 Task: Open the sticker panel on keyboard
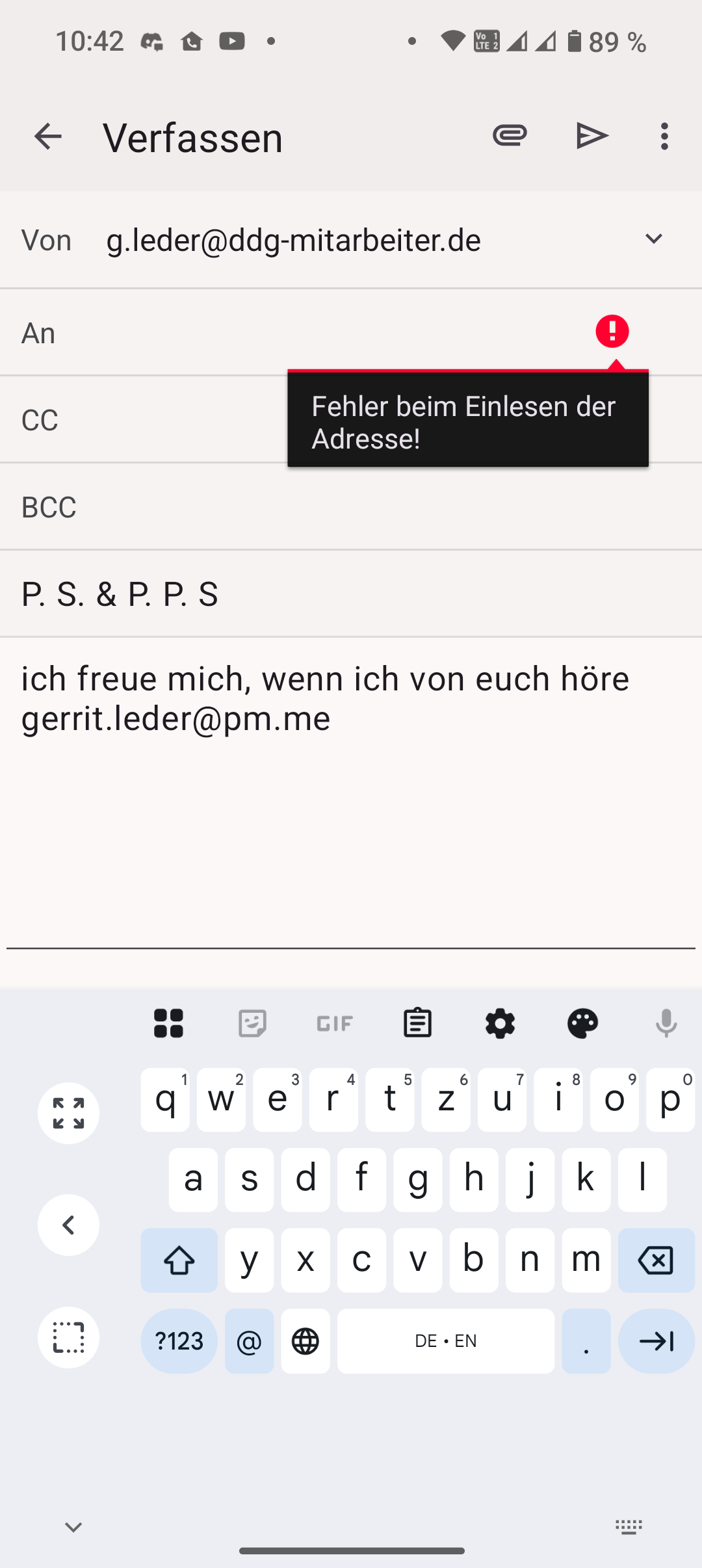point(252,1023)
